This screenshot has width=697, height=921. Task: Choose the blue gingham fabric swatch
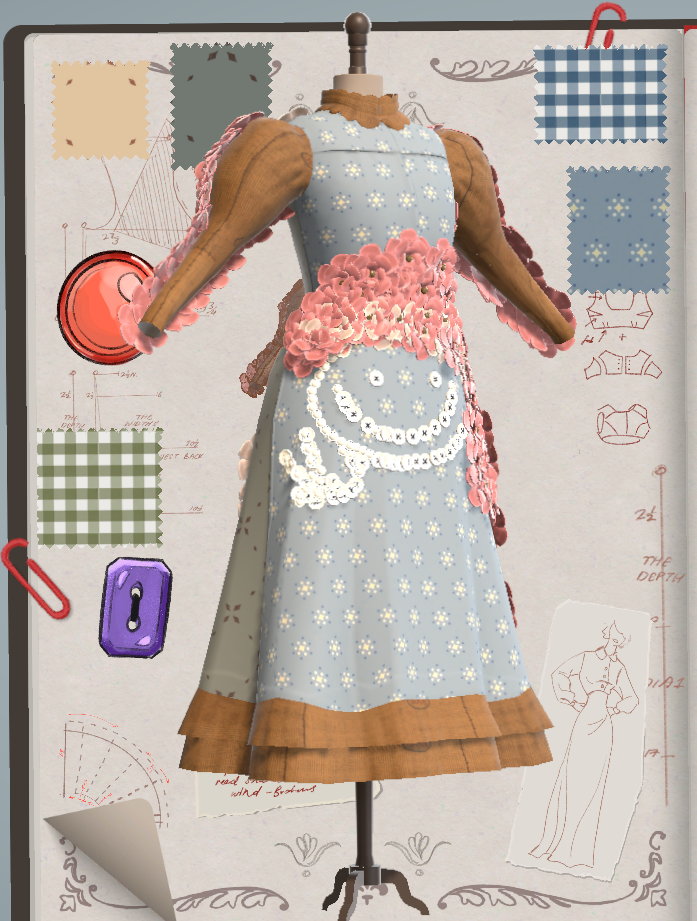pyautogui.click(x=599, y=95)
